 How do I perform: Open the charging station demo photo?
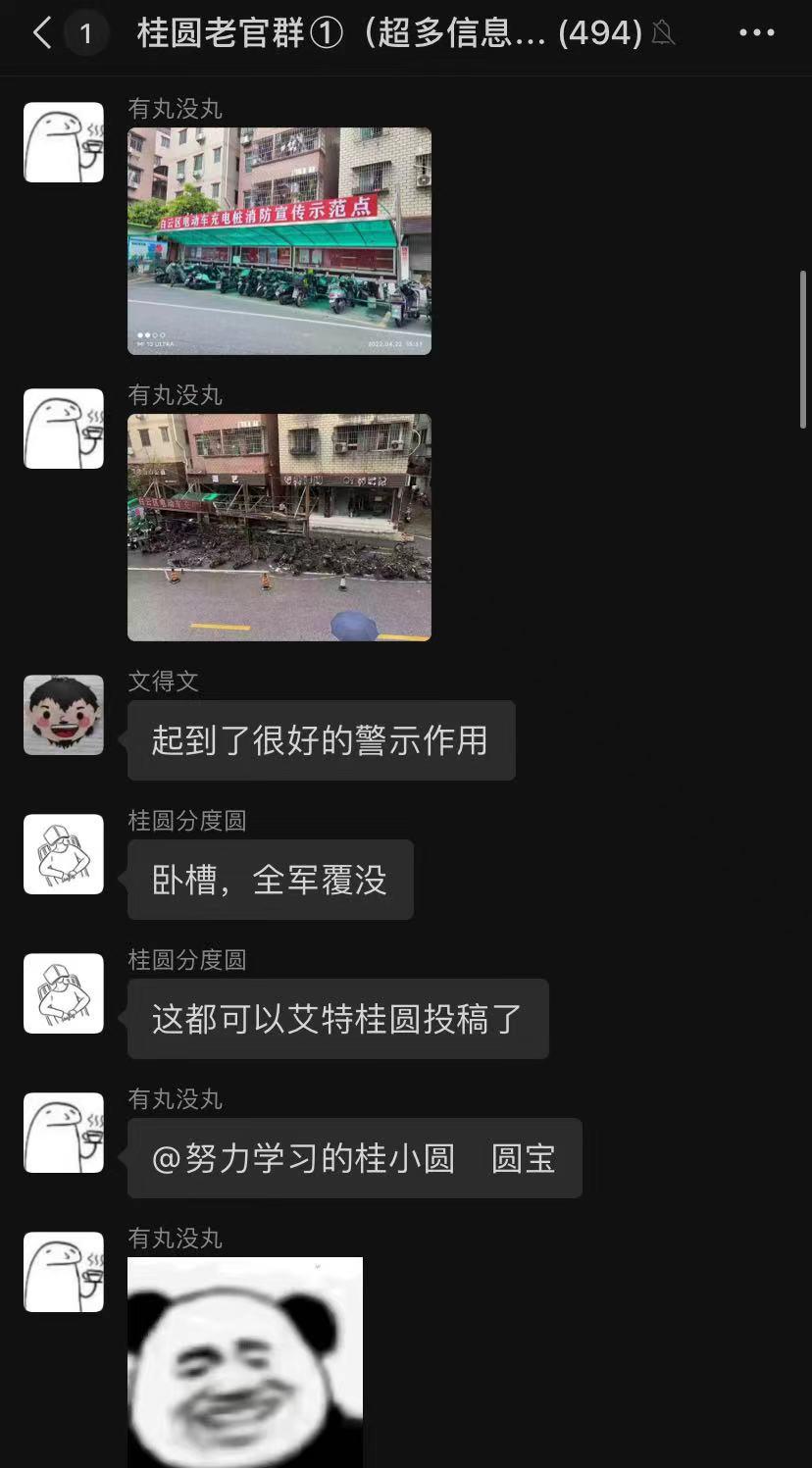(x=279, y=240)
